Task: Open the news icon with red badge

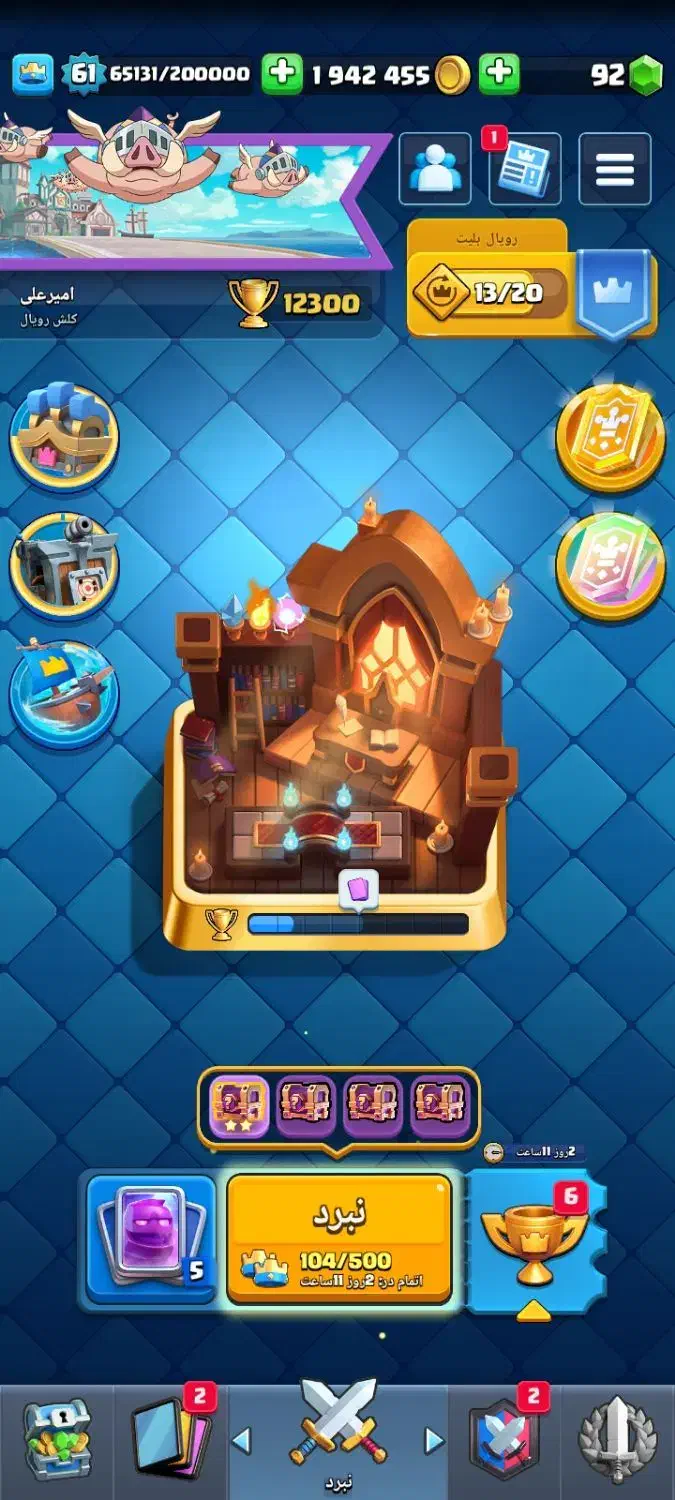Action: point(524,169)
